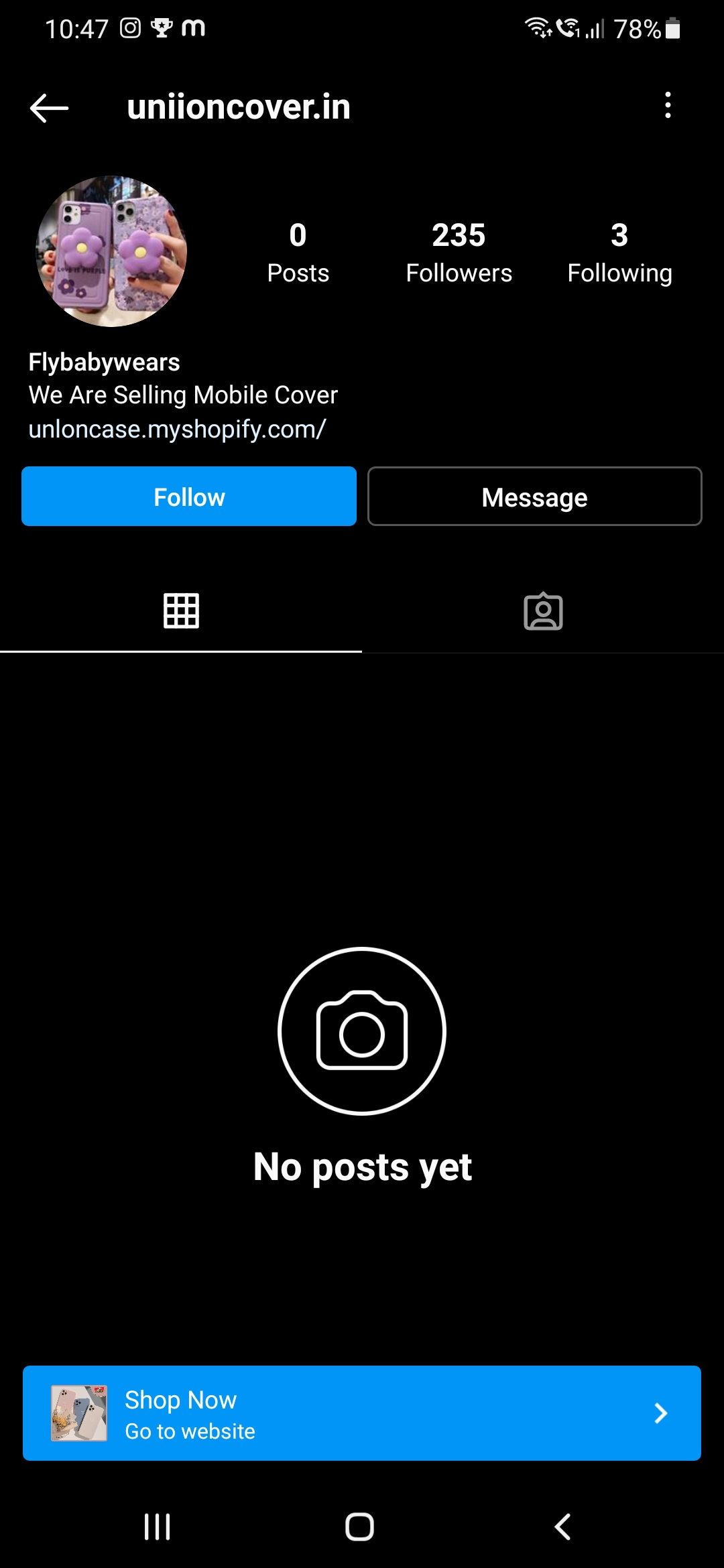This screenshot has height=1568, width=724.
Task: Open recent apps from the navigation bar
Action: pos(158,1526)
